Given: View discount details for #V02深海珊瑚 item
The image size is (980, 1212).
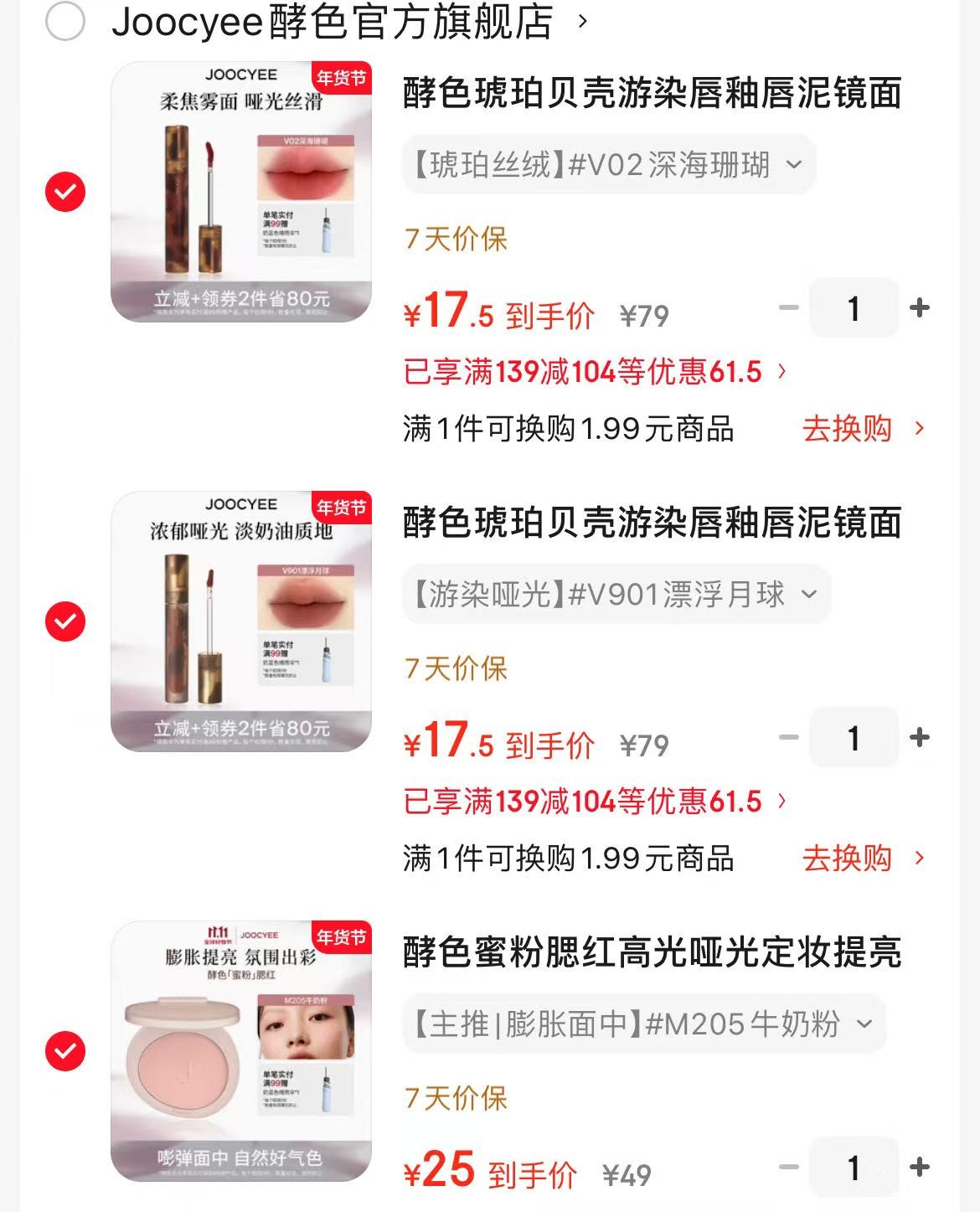Looking at the screenshot, I should [595, 372].
